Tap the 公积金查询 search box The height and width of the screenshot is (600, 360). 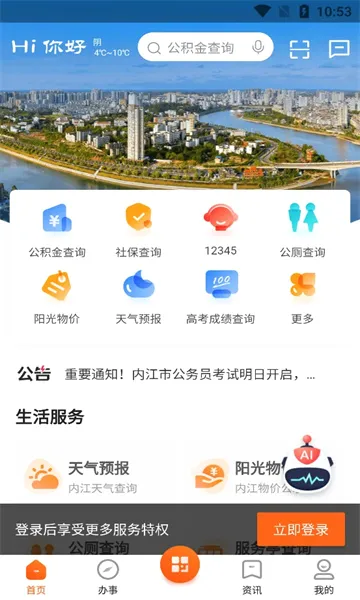(205, 47)
